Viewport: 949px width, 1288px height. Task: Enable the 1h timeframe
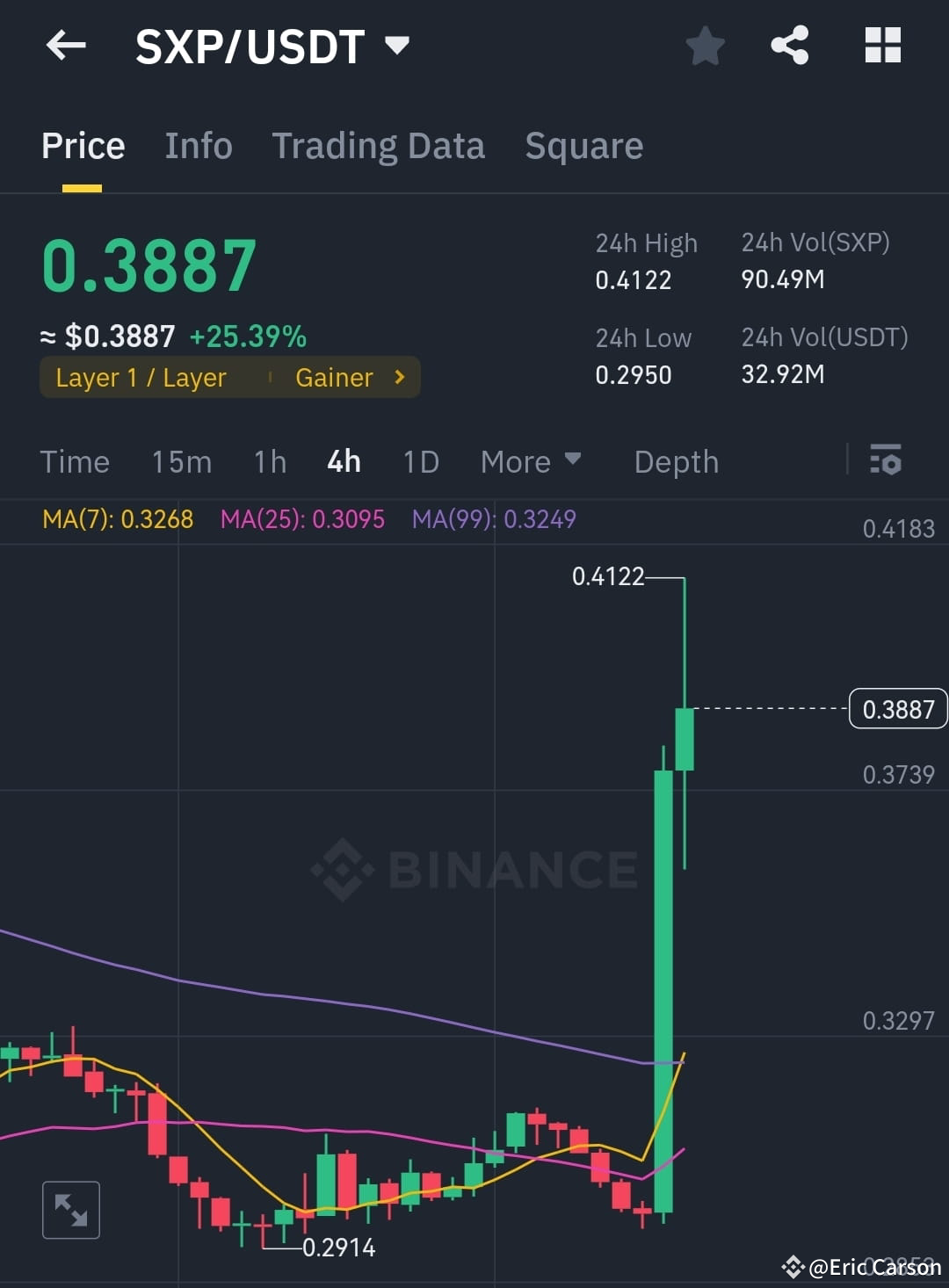pos(269,460)
